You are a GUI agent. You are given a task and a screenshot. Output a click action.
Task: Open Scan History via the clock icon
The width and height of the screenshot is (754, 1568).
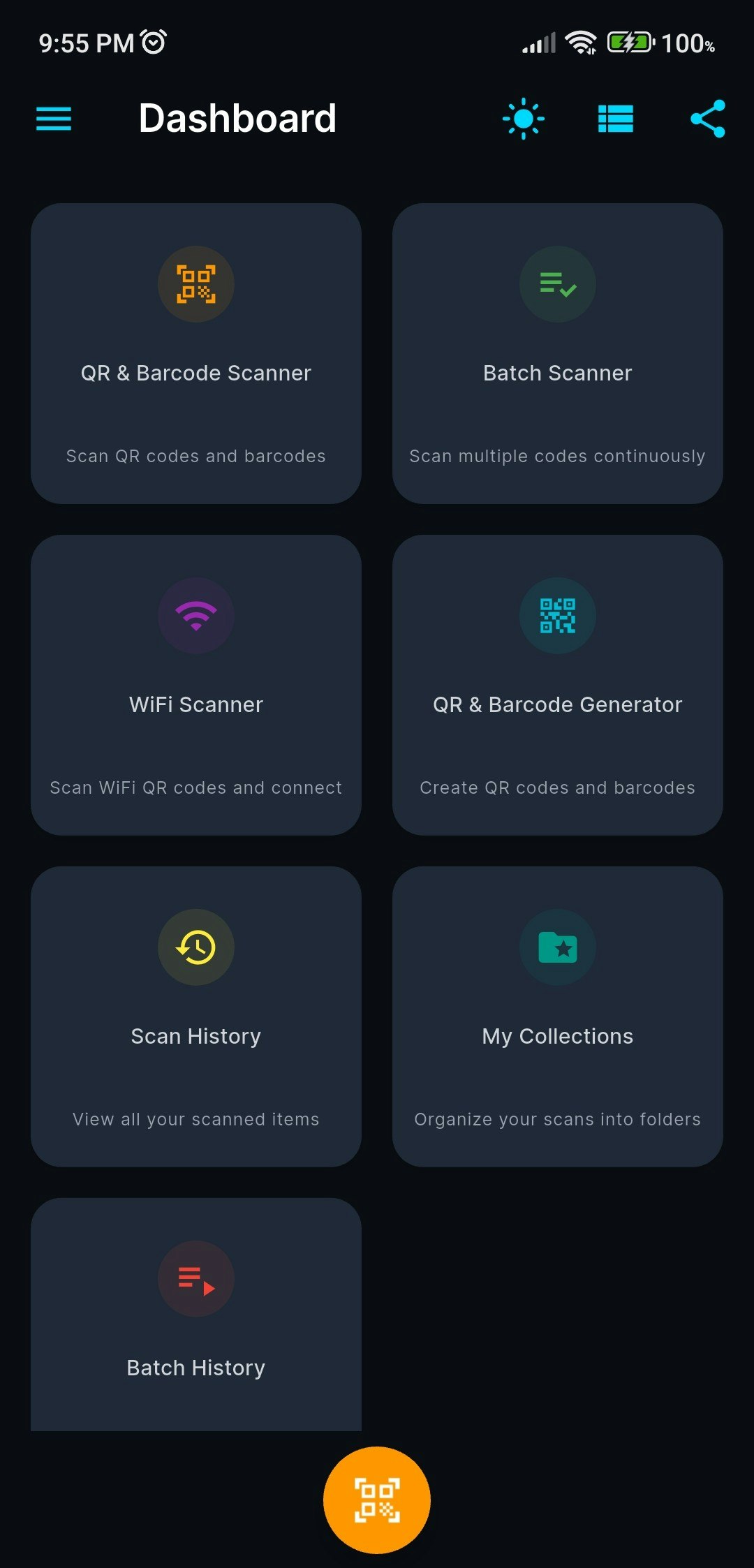(196, 947)
